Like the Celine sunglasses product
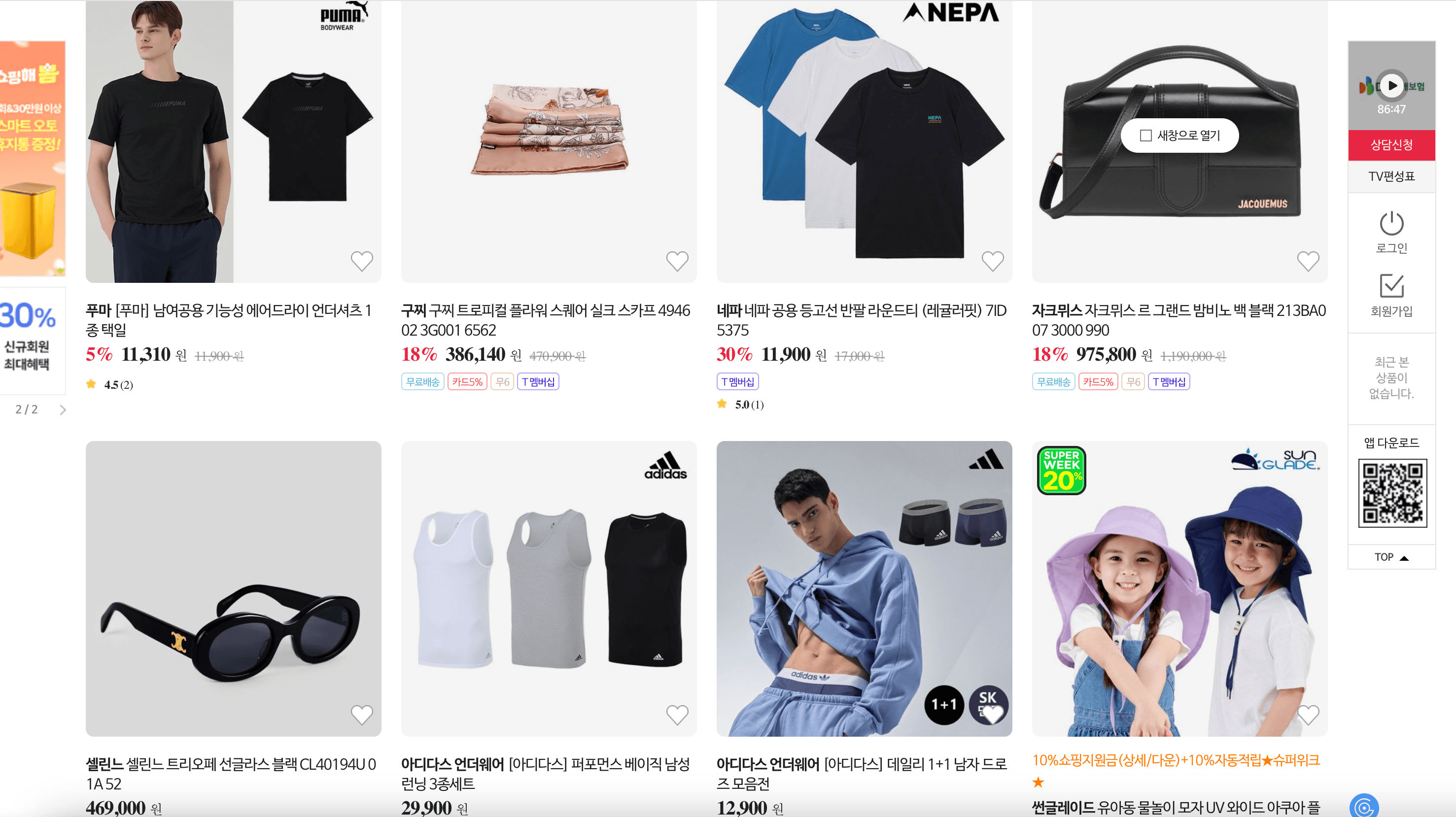The height and width of the screenshot is (817, 1456). [362, 715]
